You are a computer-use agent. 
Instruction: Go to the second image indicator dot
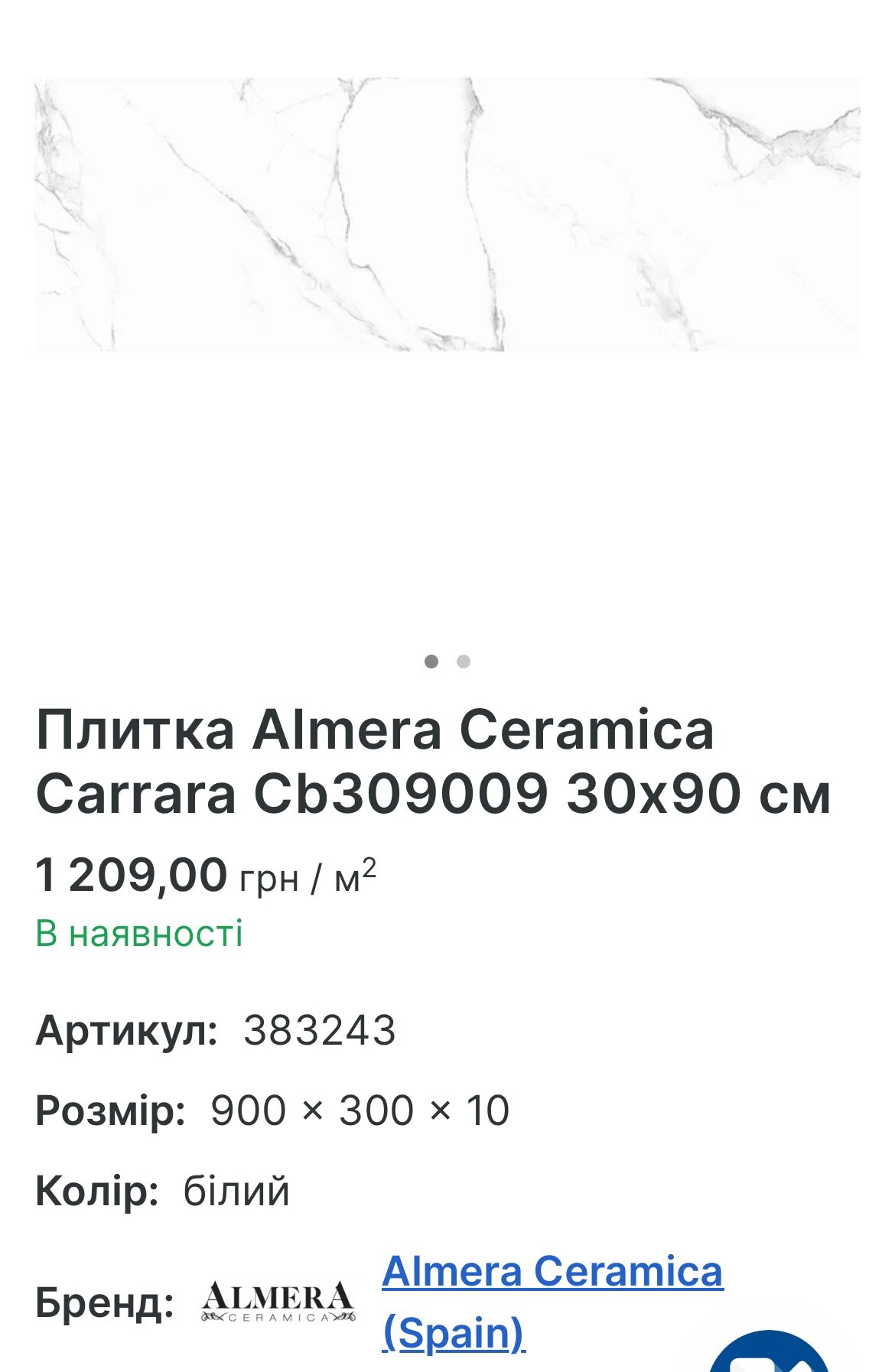463,662
